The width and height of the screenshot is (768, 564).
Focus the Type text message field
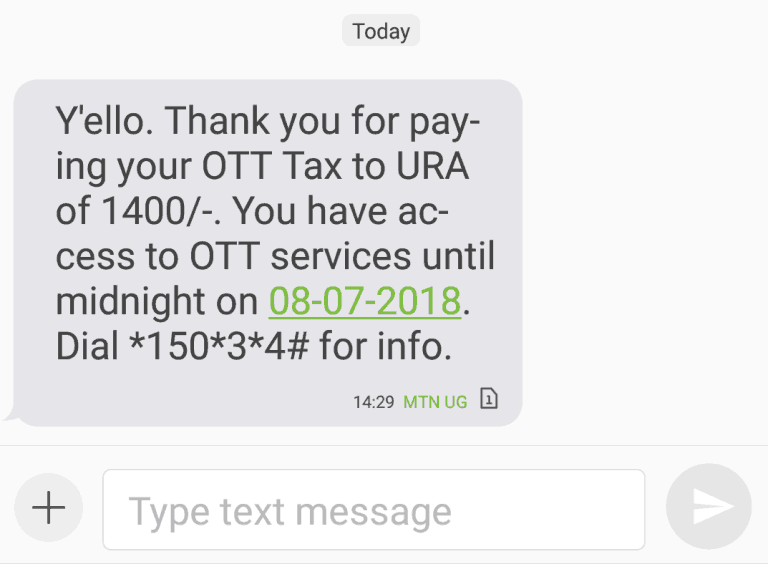coord(373,510)
